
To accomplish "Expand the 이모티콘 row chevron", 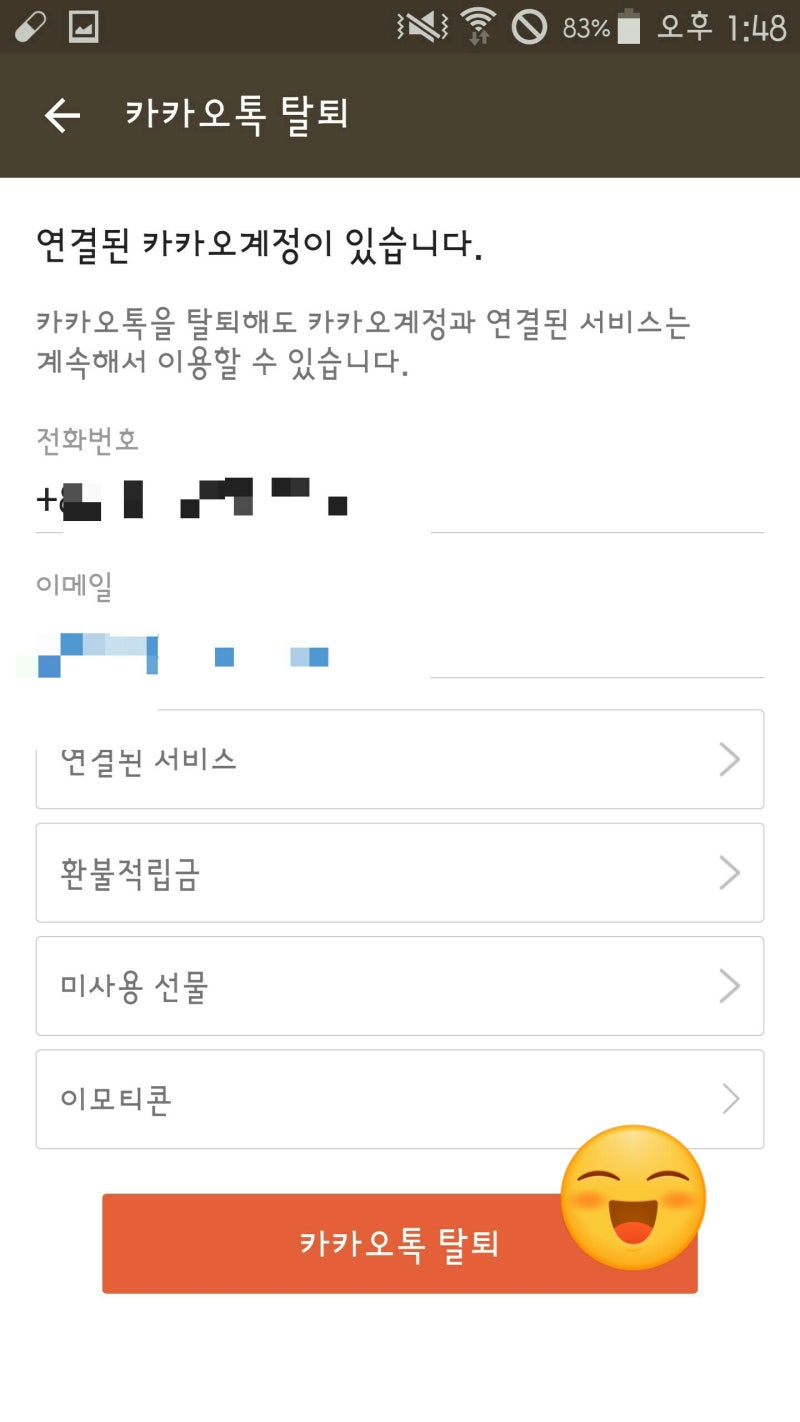I will click(x=729, y=1100).
